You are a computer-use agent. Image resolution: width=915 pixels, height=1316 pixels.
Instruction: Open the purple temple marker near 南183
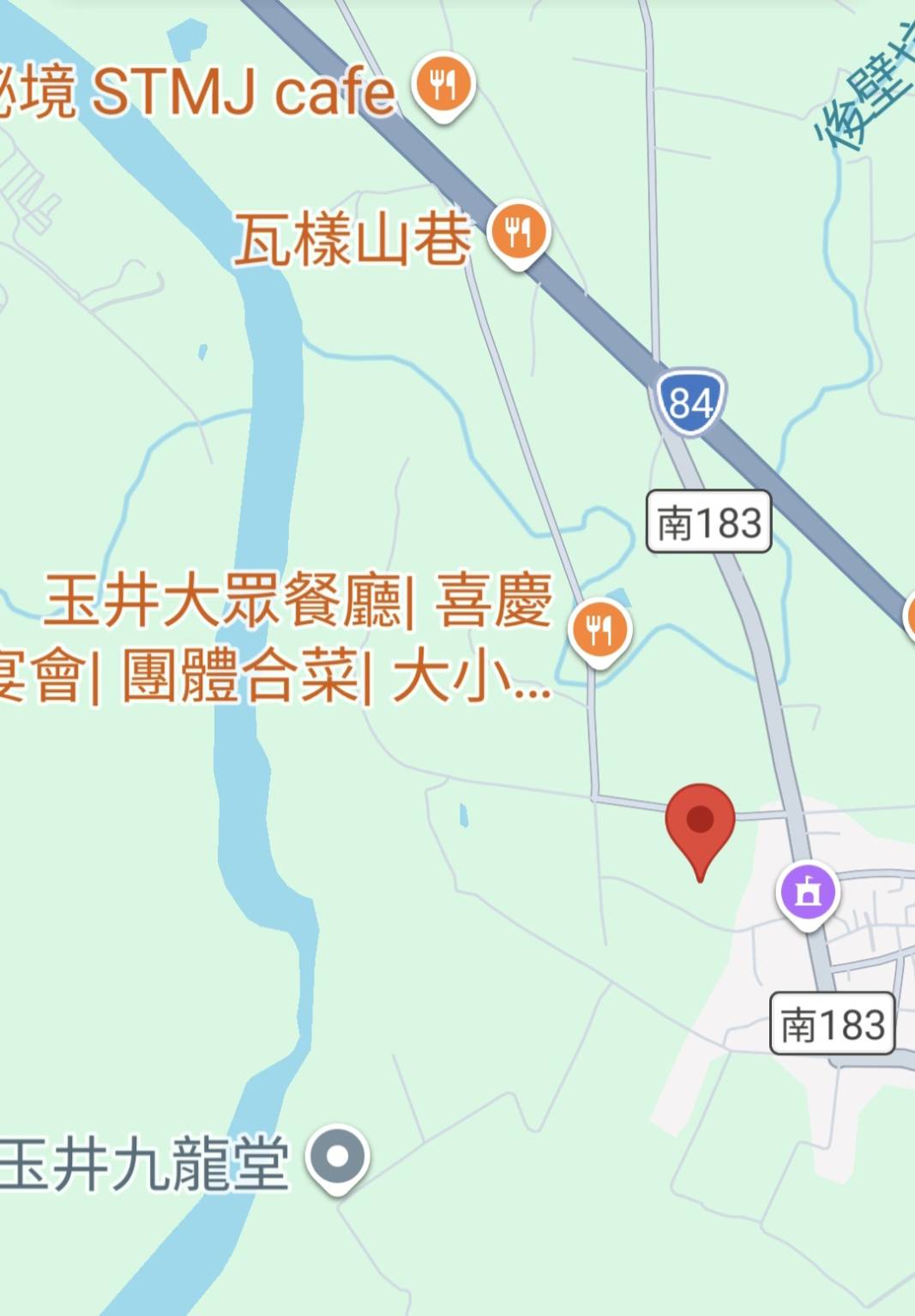point(807,892)
